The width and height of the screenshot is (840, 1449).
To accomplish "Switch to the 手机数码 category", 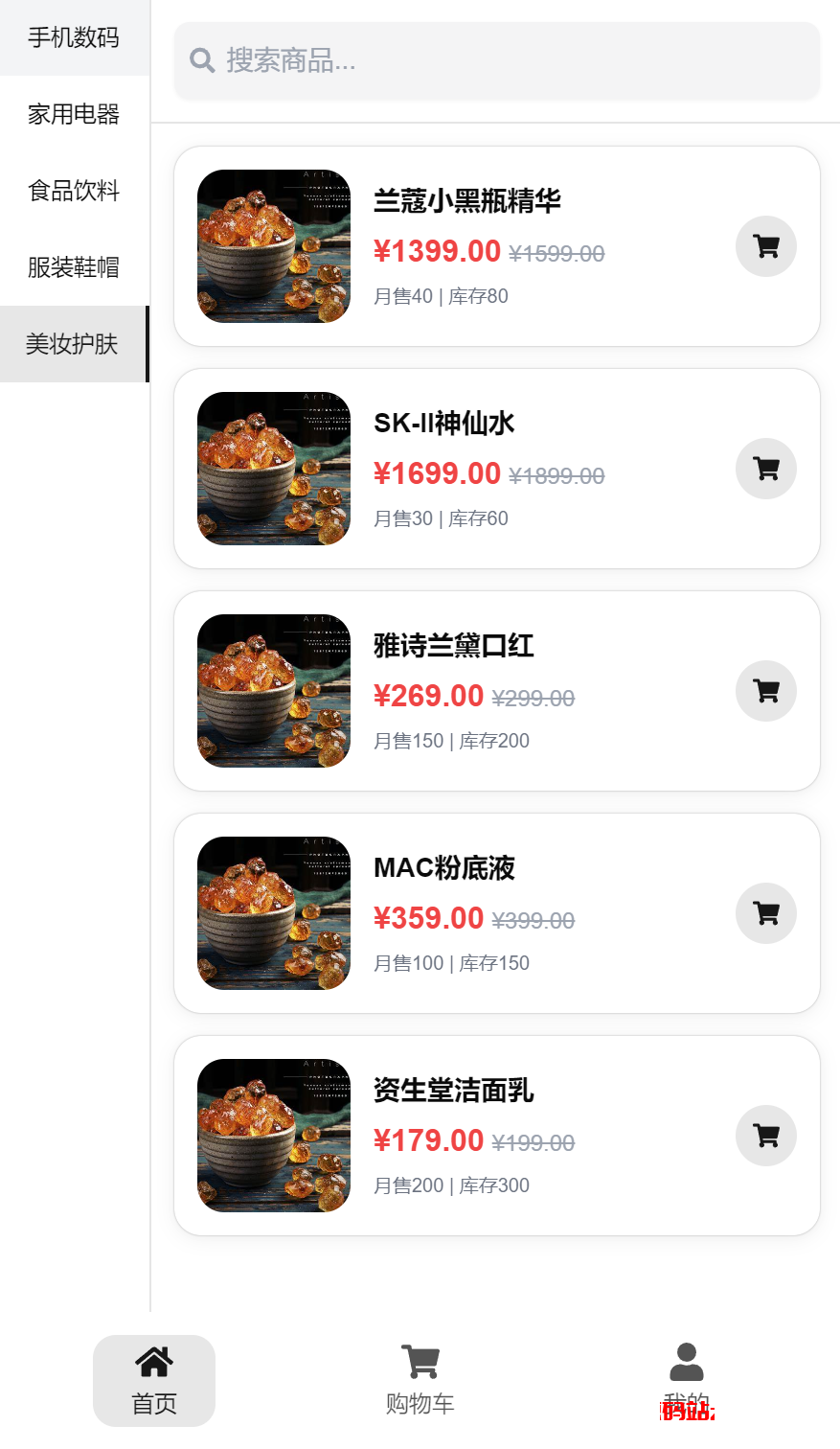I will point(74,38).
